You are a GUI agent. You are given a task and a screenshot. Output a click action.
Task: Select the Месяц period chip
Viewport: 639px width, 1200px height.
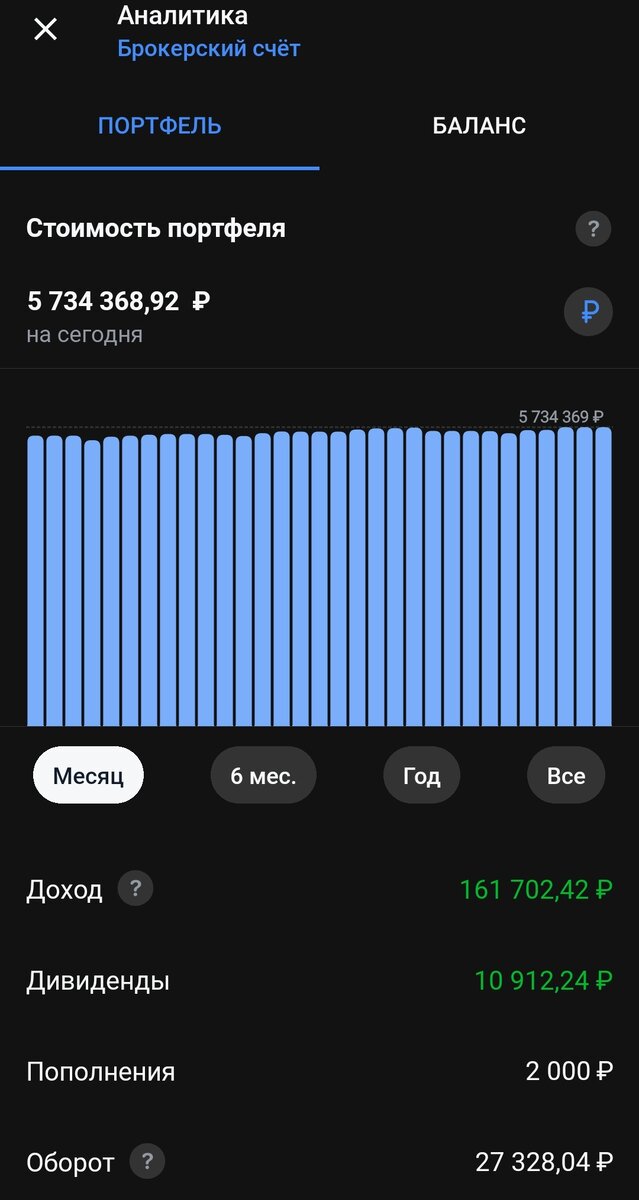(88, 776)
